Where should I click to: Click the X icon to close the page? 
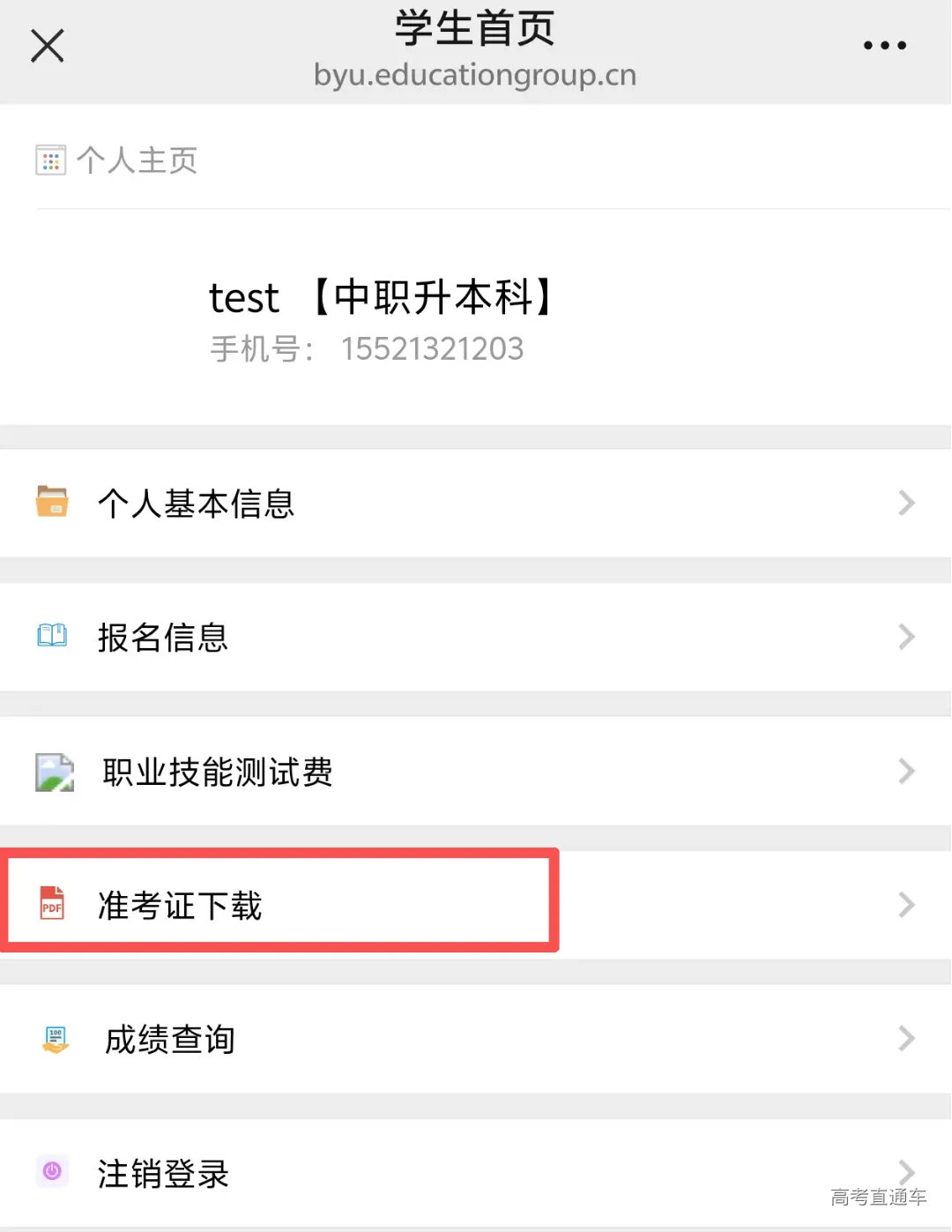tap(47, 45)
